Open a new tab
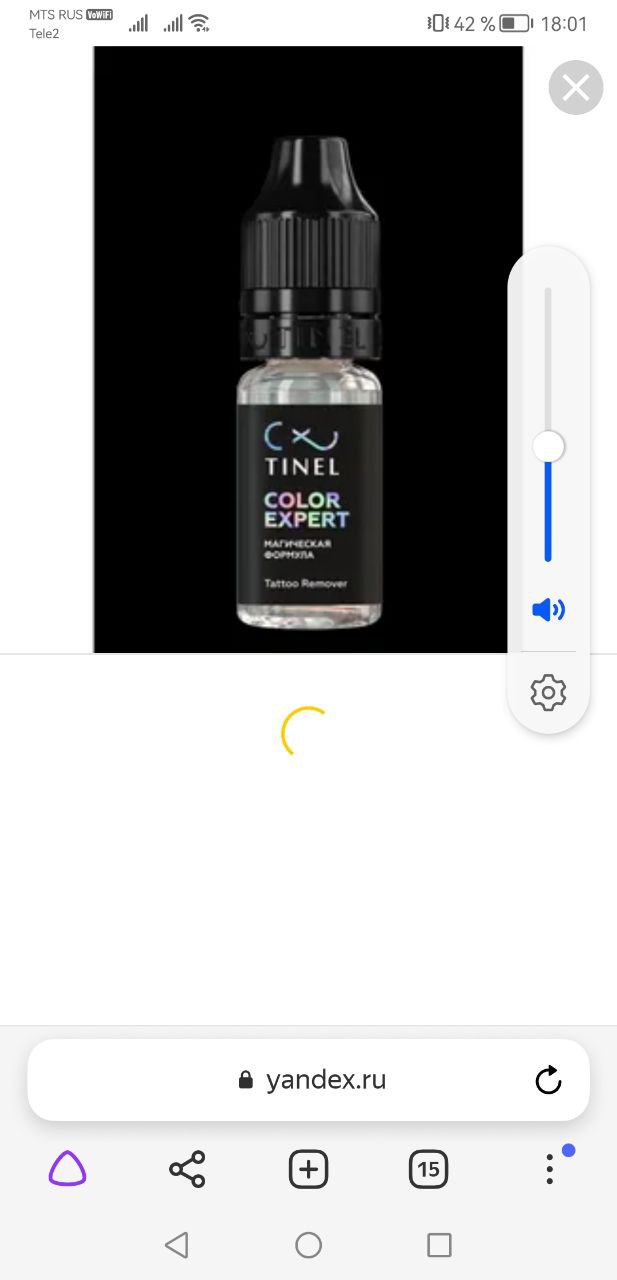This screenshot has width=617, height=1280. (x=308, y=1168)
